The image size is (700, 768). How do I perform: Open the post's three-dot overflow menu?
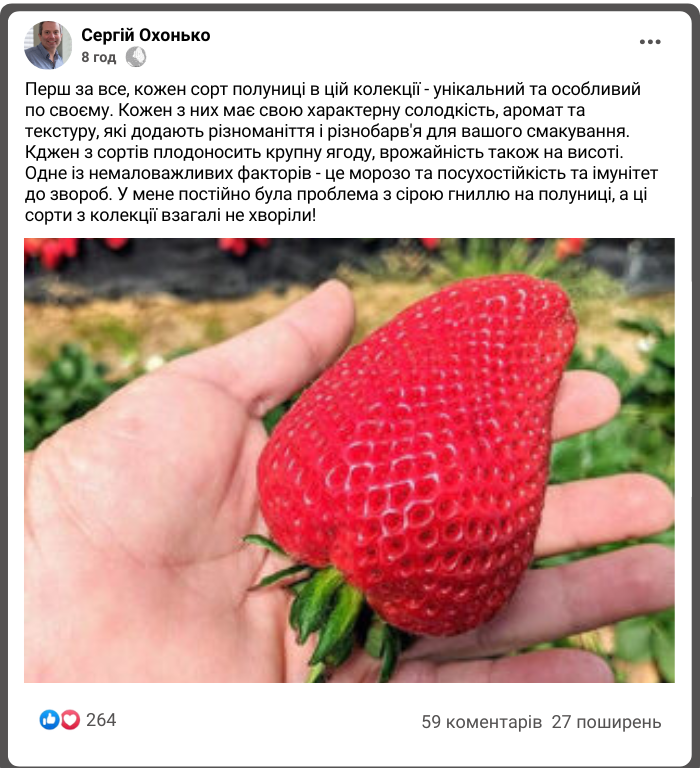[x=650, y=42]
